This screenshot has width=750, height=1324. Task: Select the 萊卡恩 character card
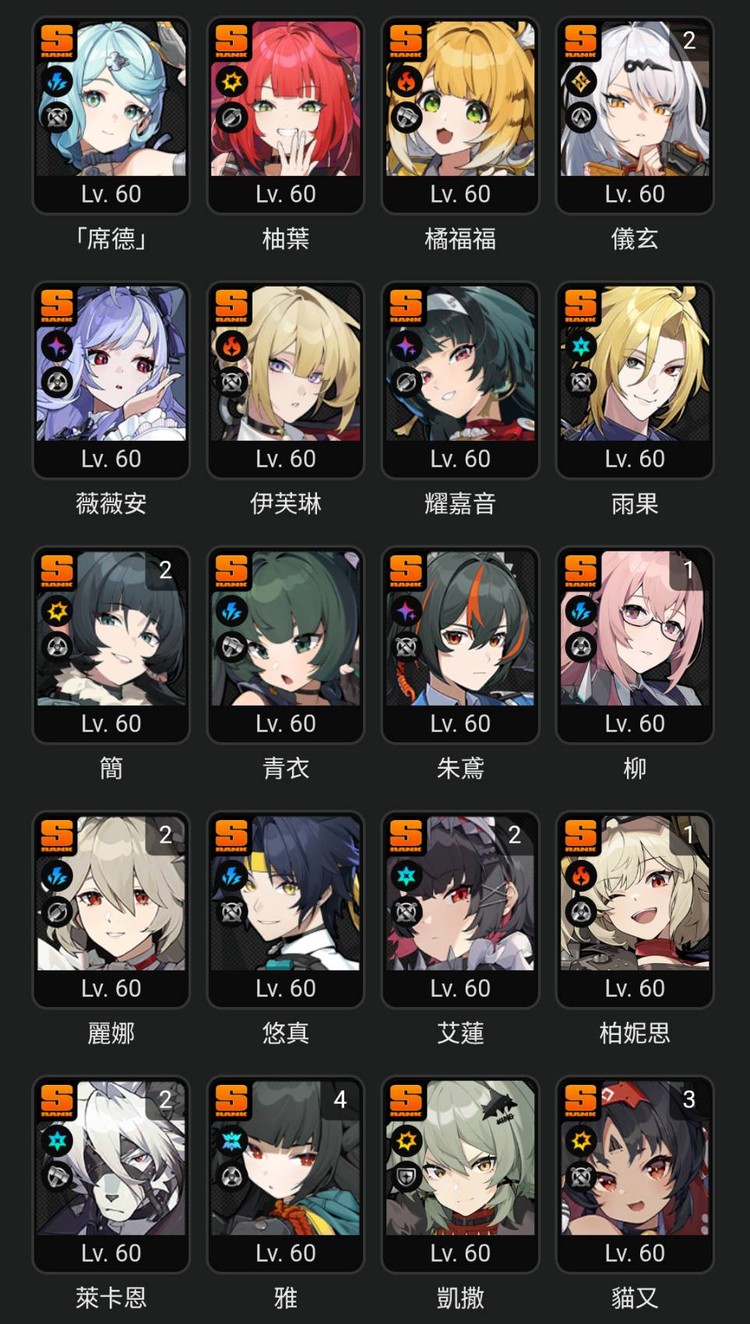click(x=111, y=1175)
